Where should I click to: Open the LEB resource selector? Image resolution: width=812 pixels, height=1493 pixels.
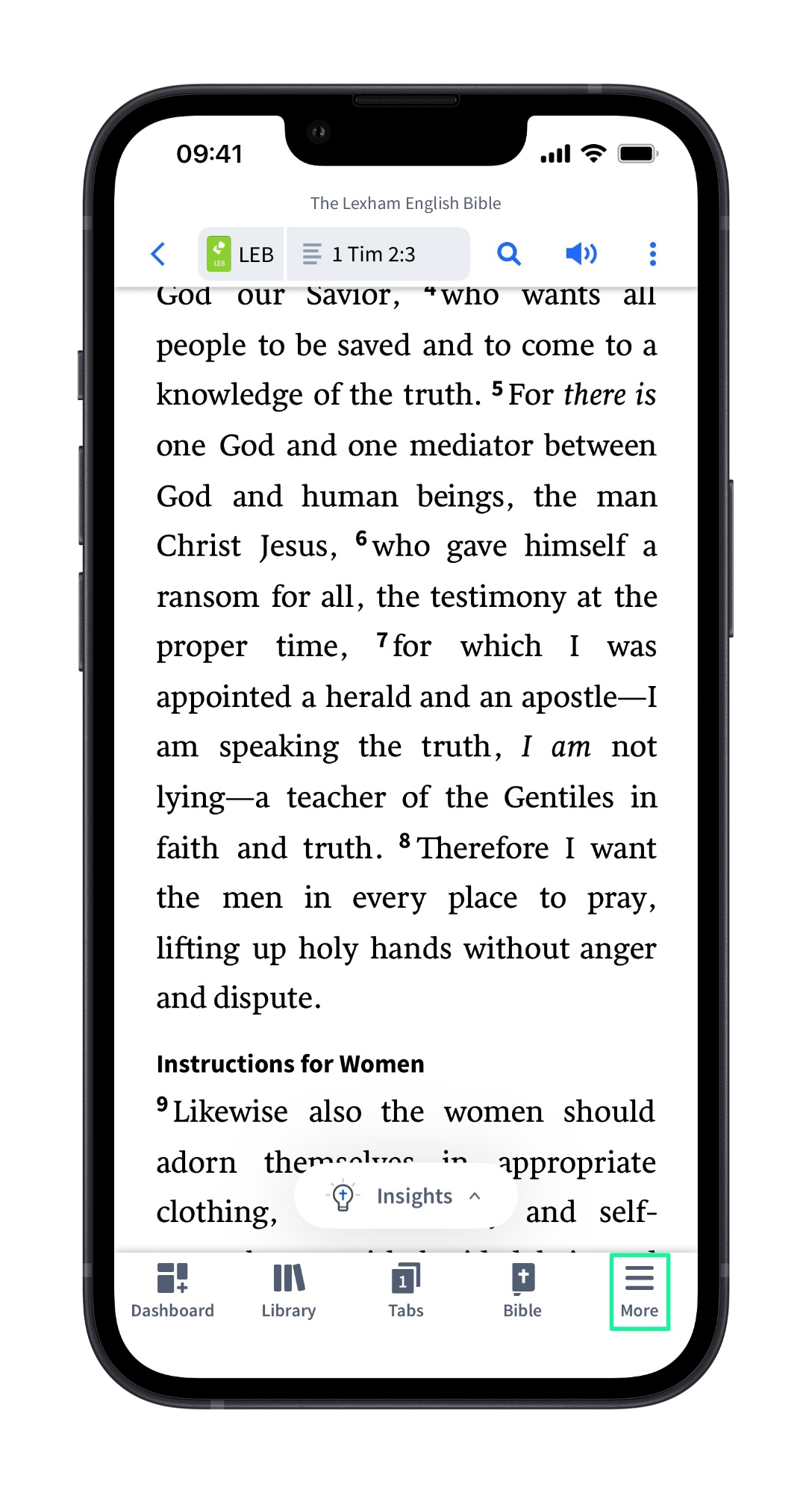point(241,255)
